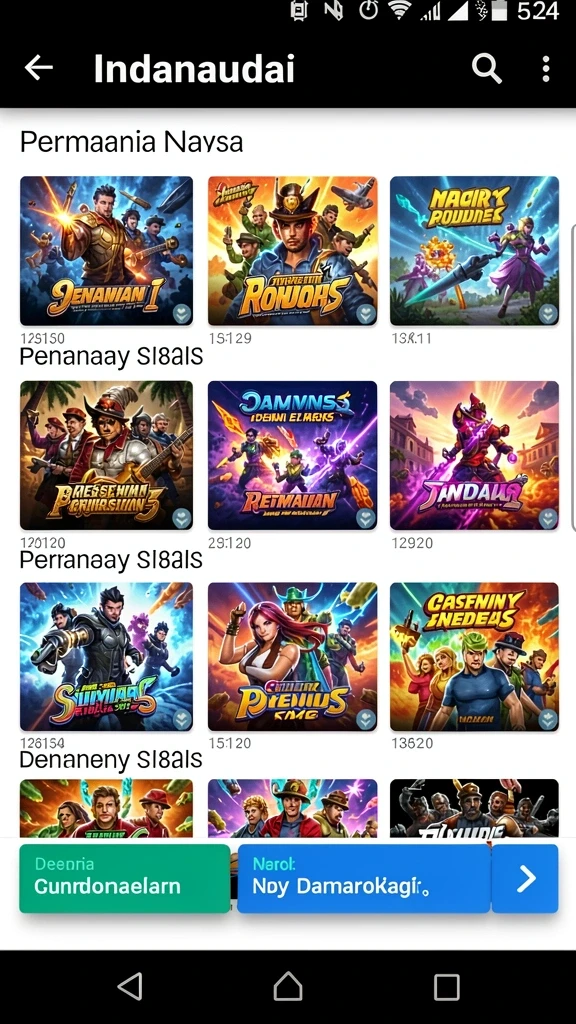
Task: Open the game tile labeled 15120
Action: point(293,656)
